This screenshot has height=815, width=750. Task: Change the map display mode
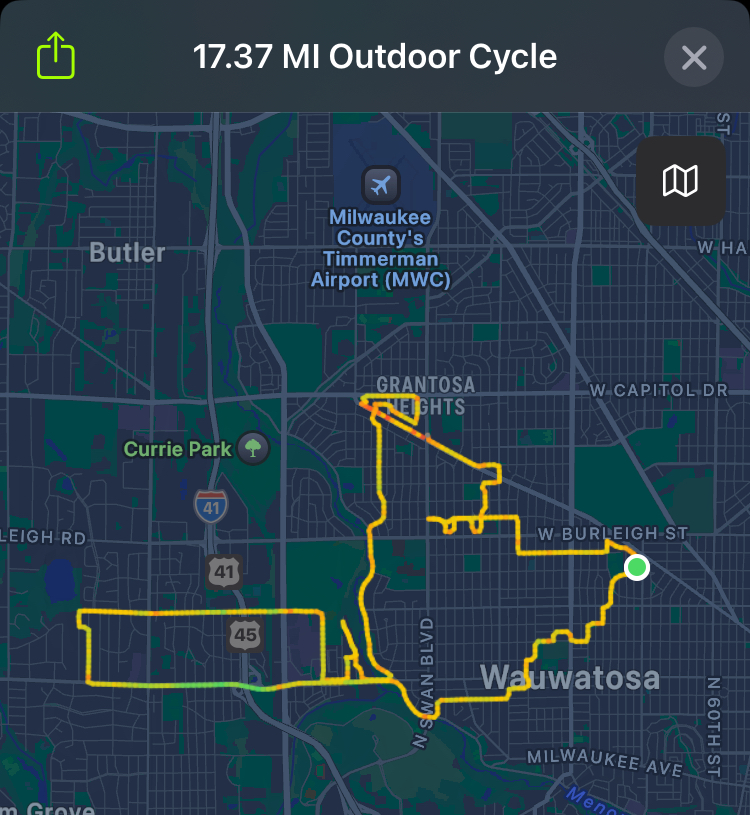(680, 181)
